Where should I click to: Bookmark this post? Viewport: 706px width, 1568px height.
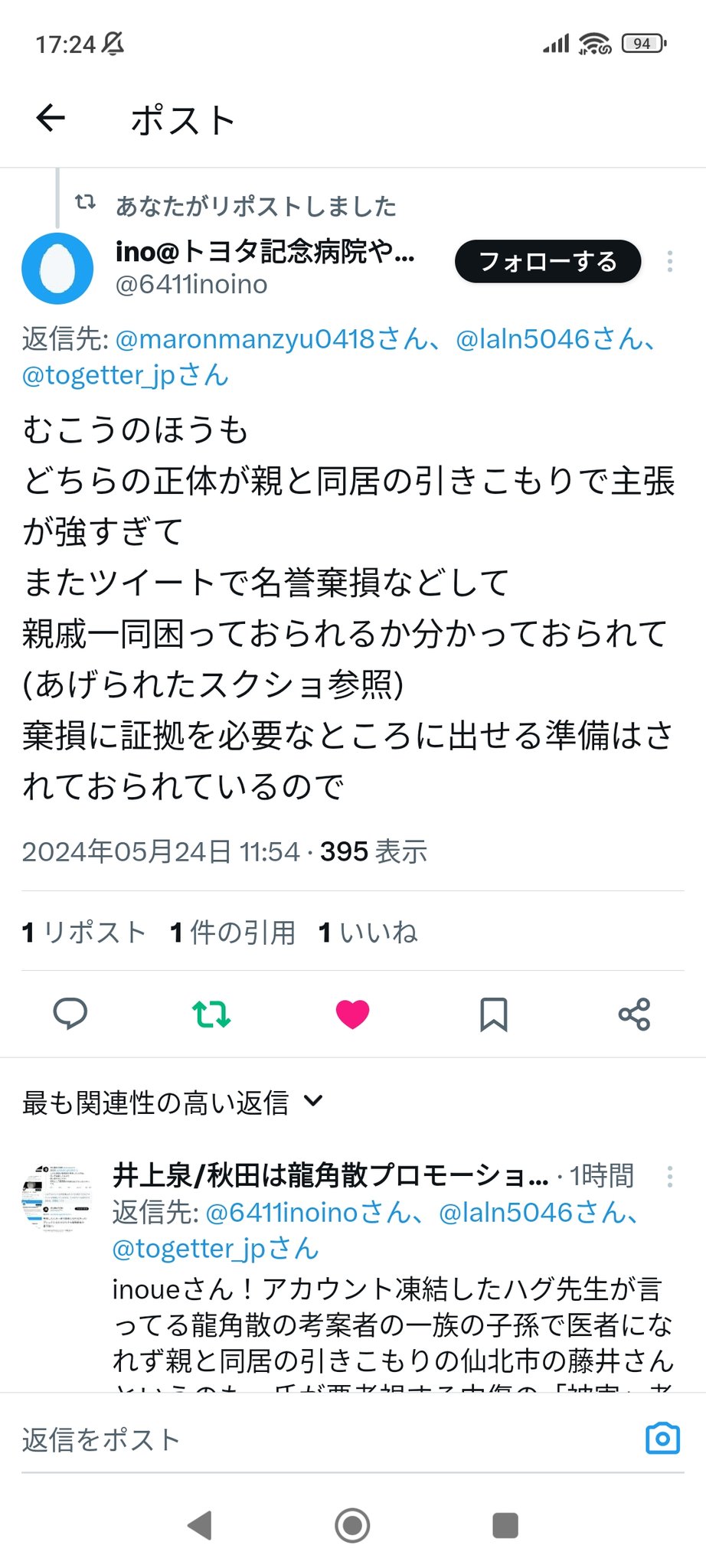tap(493, 1014)
